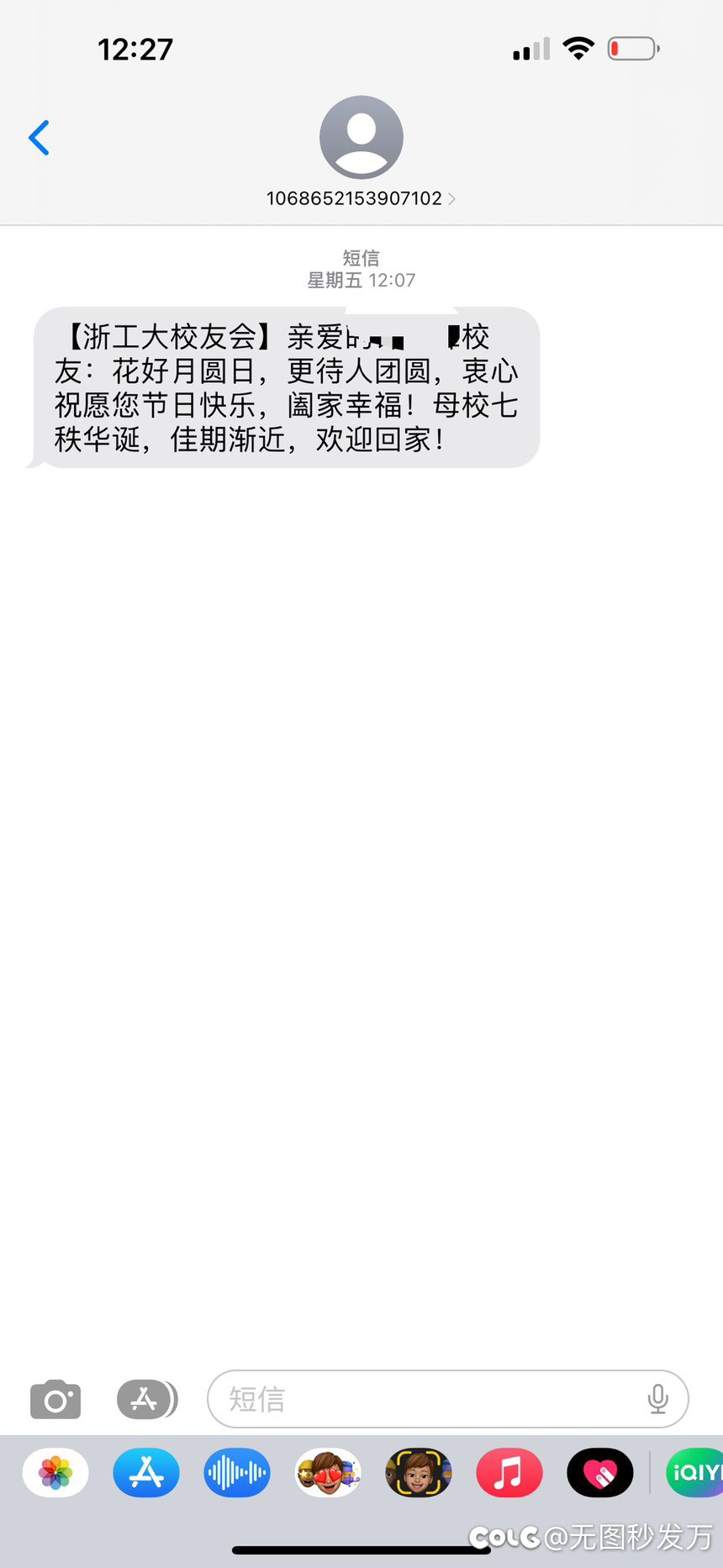This screenshot has height=1568, width=723.
Task: Open the Photos app in the drawer
Action: 55,1473
